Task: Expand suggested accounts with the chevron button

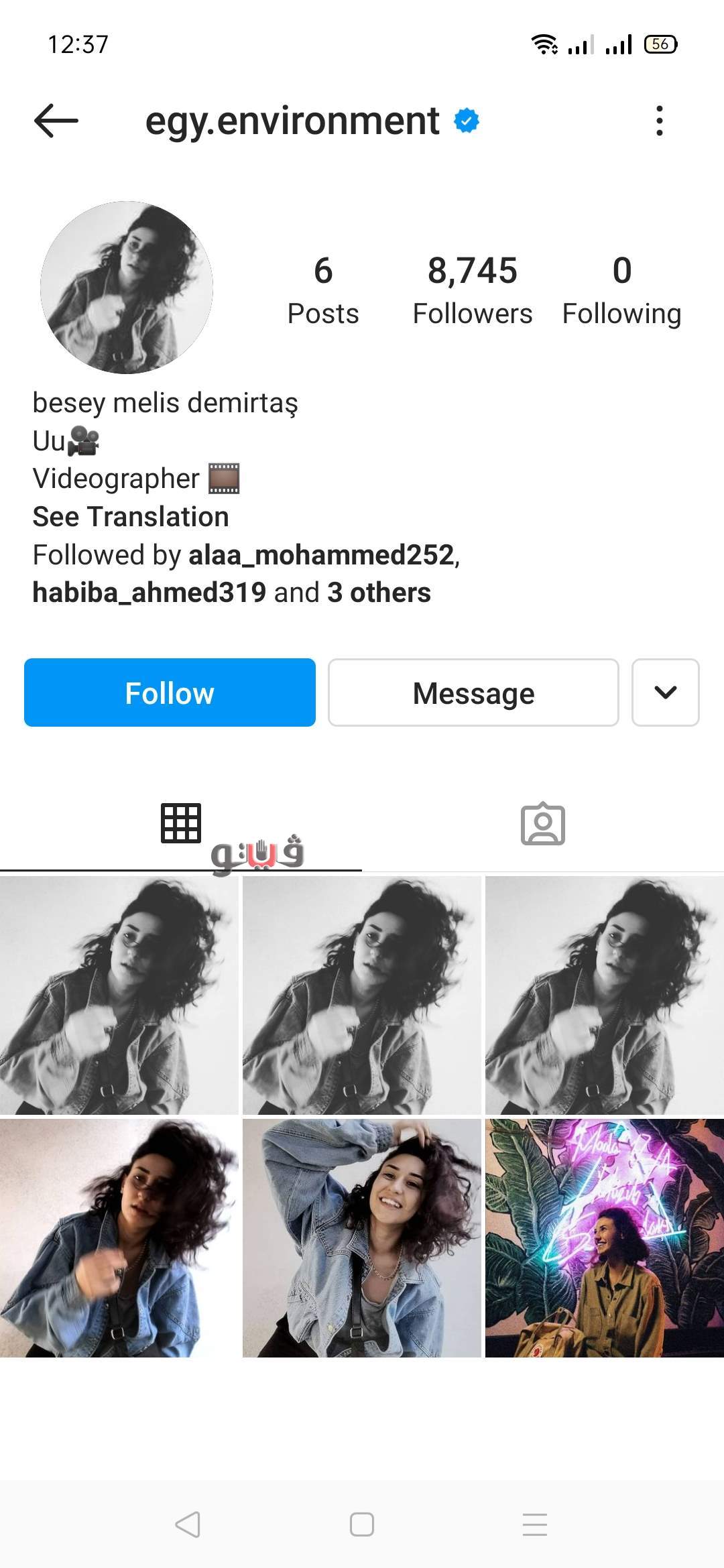Action: [x=665, y=692]
